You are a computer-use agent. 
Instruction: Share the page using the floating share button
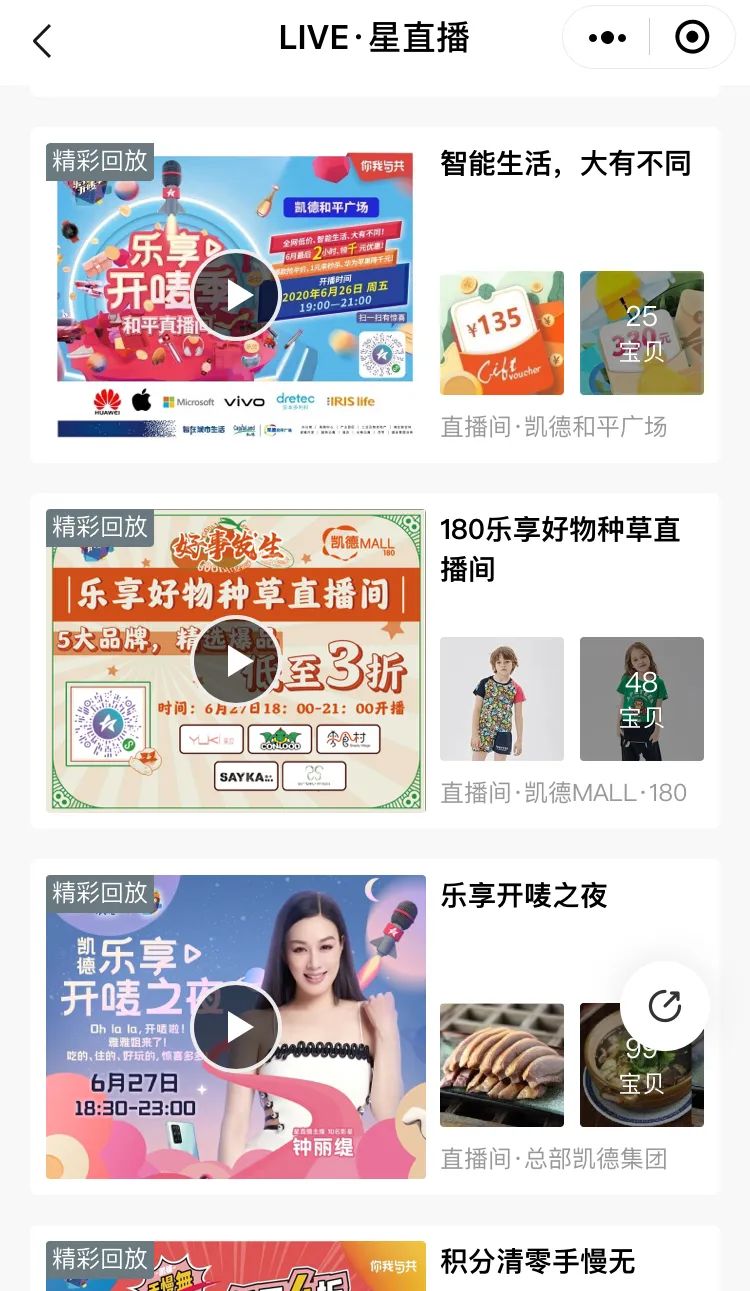[x=665, y=1006]
